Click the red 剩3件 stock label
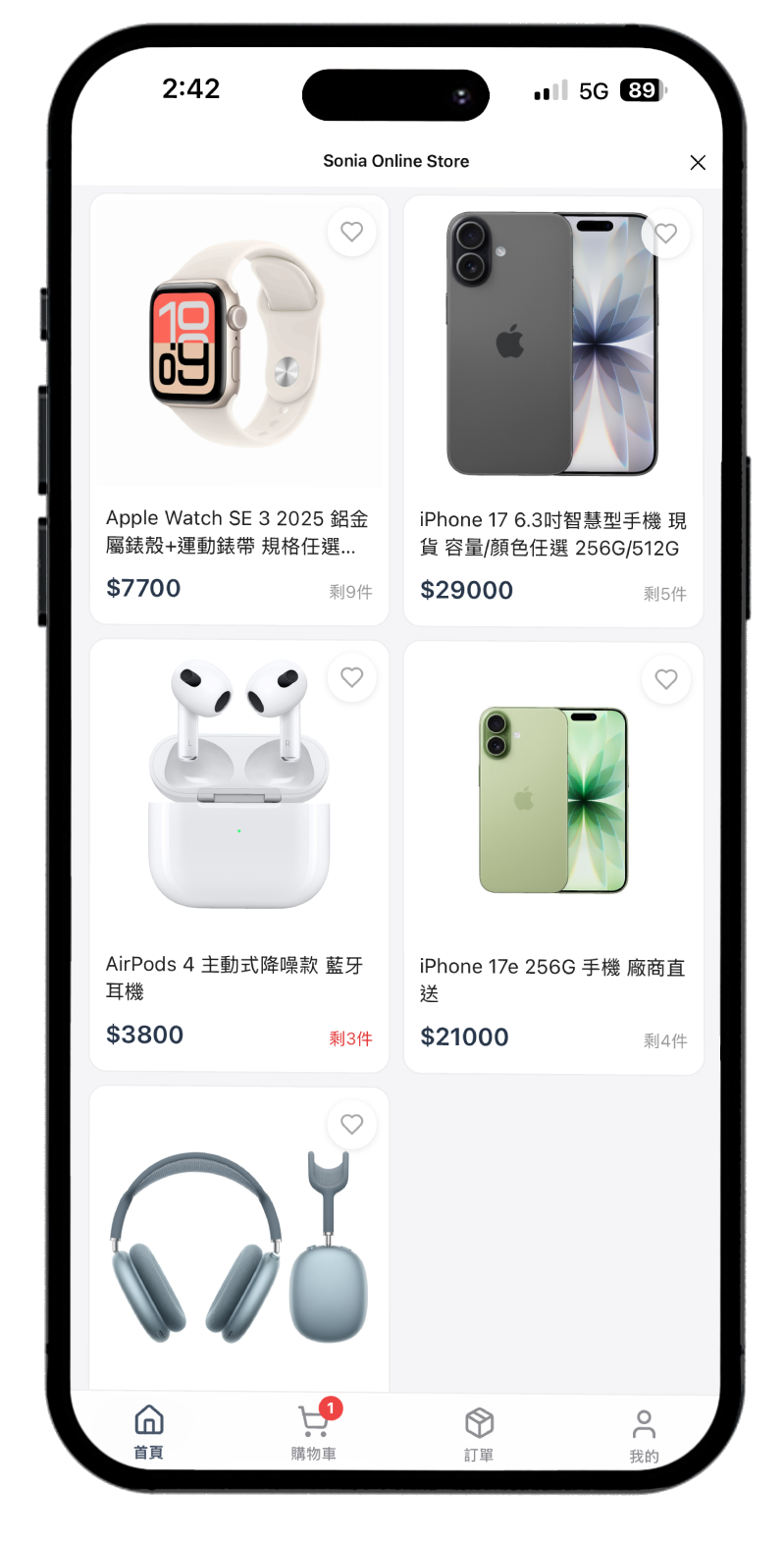This screenshot has height=1541, width=784. 350,1036
